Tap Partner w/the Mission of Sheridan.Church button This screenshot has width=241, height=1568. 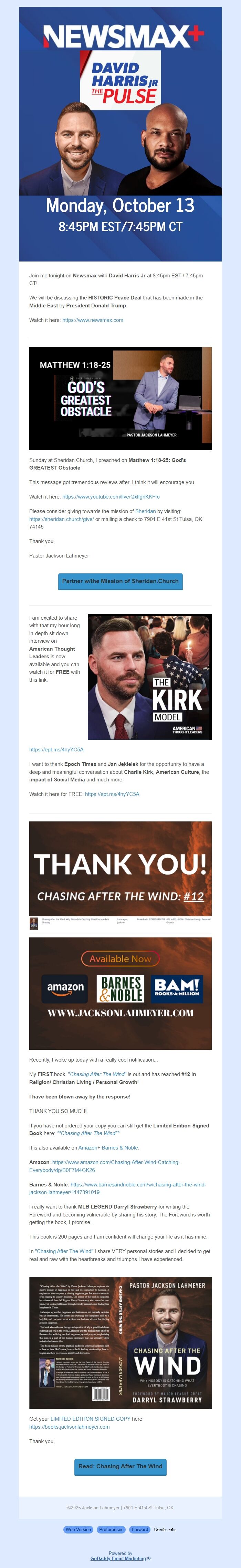(x=120, y=581)
